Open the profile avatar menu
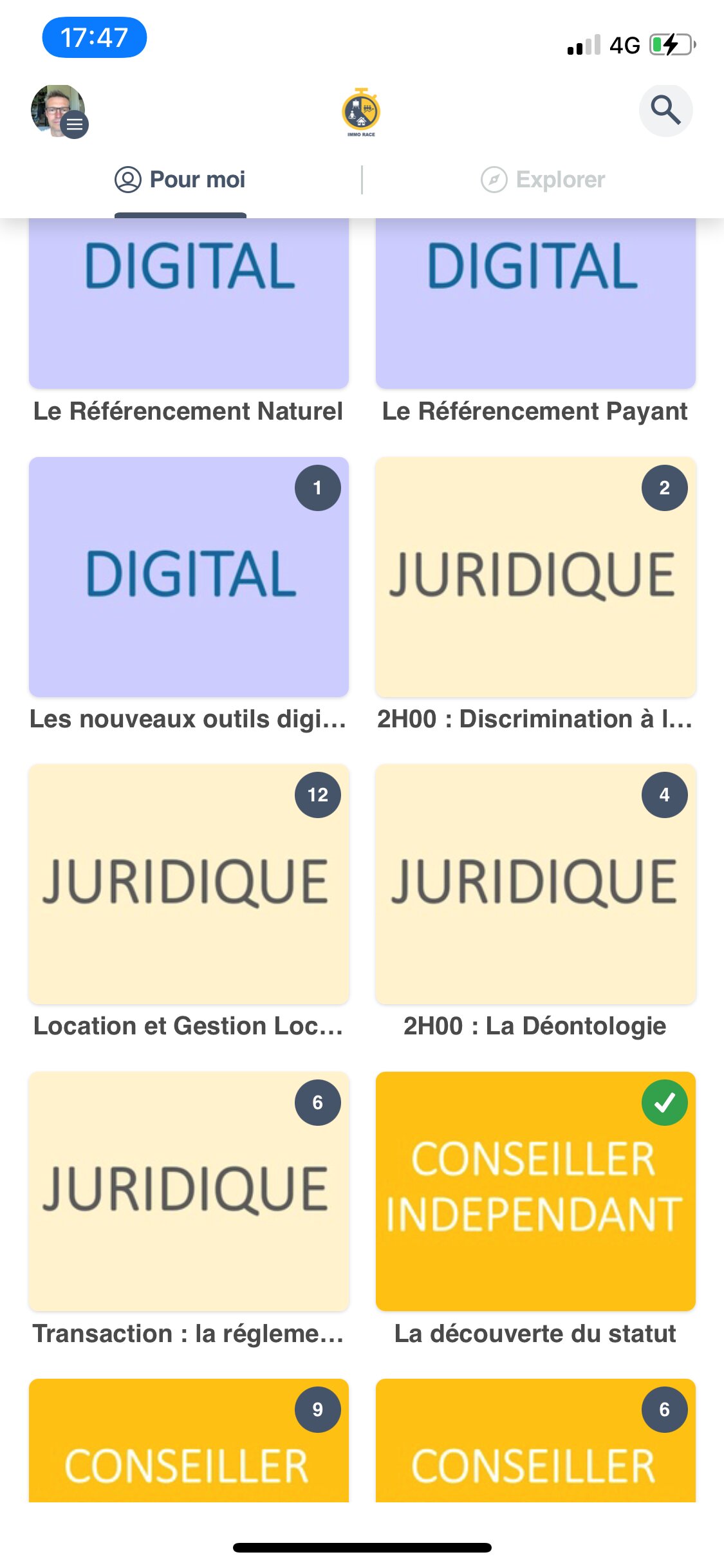 coord(59,111)
